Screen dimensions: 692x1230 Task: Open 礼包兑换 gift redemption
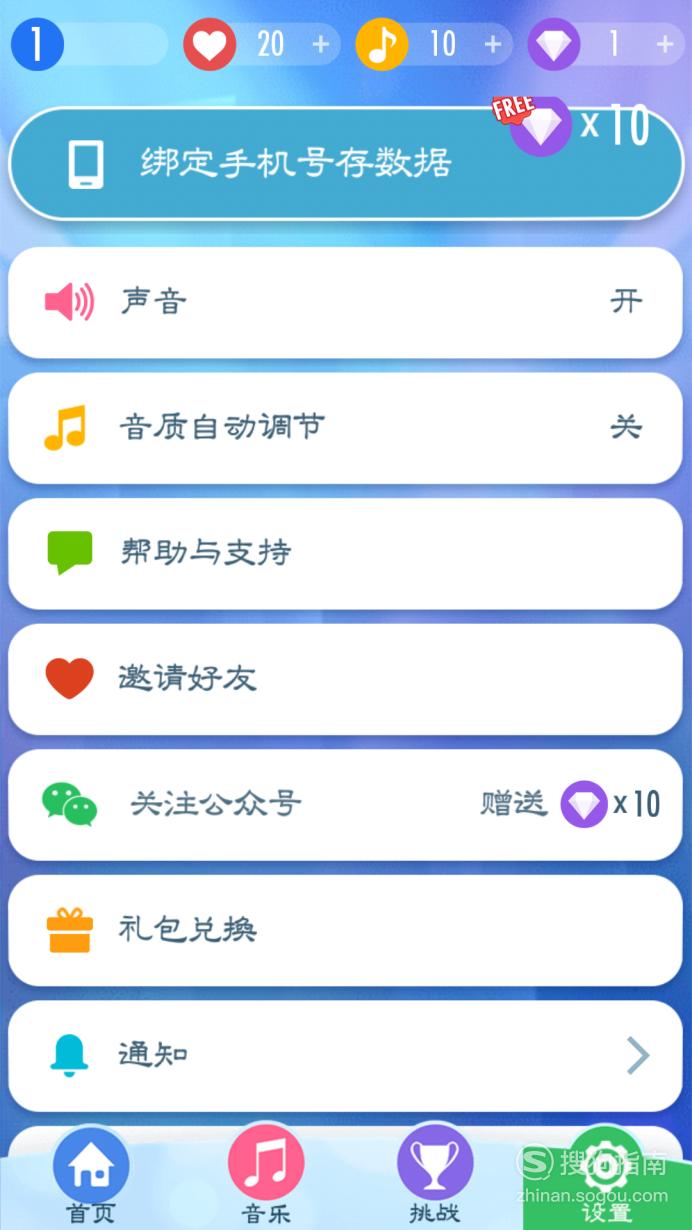(x=345, y=930)
